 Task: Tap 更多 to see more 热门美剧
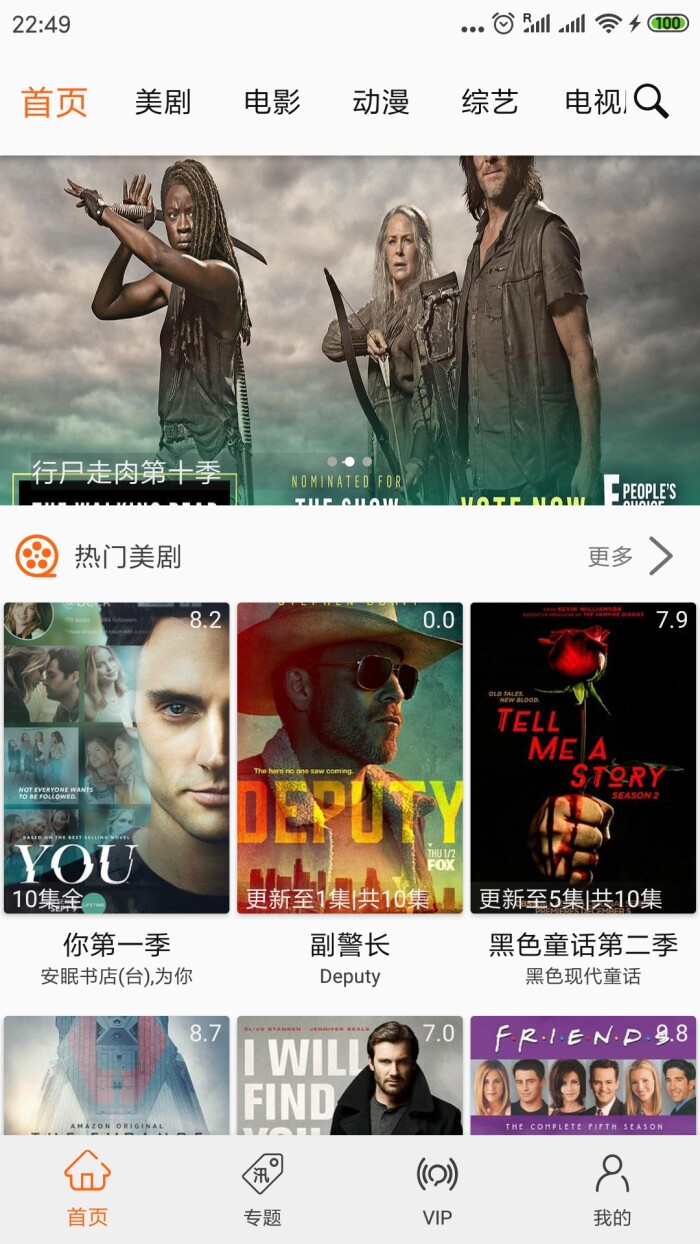pos(630,557)
